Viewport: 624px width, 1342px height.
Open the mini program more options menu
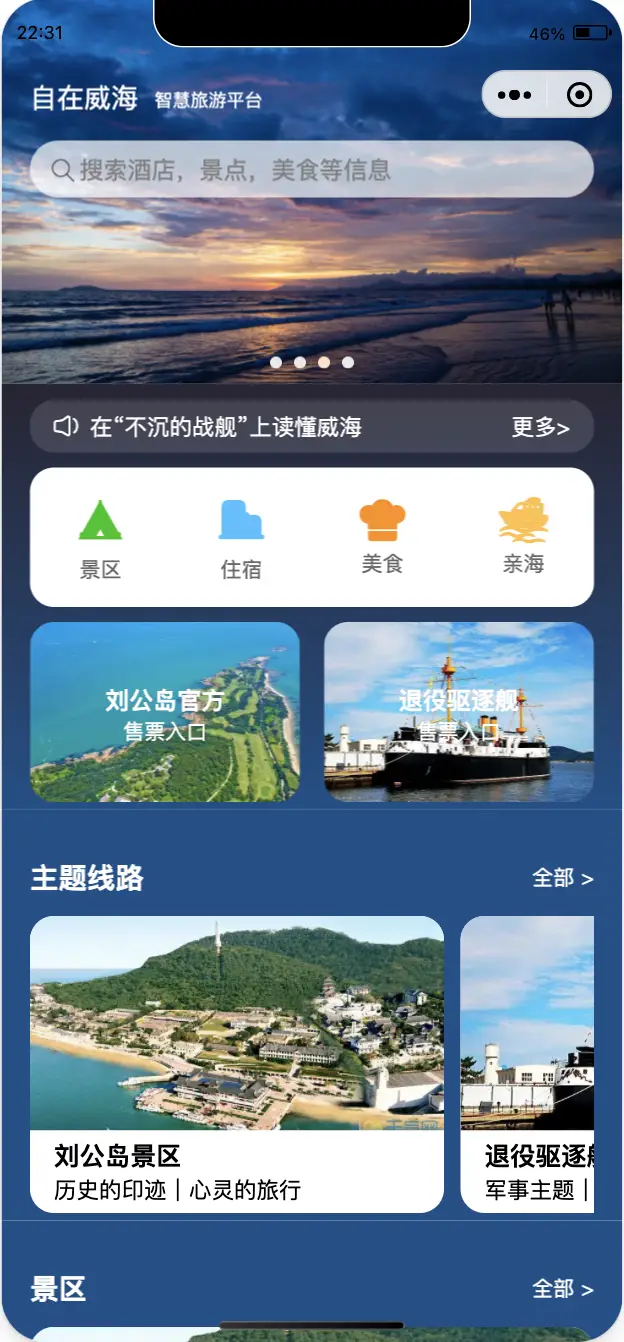click(514, 95)
